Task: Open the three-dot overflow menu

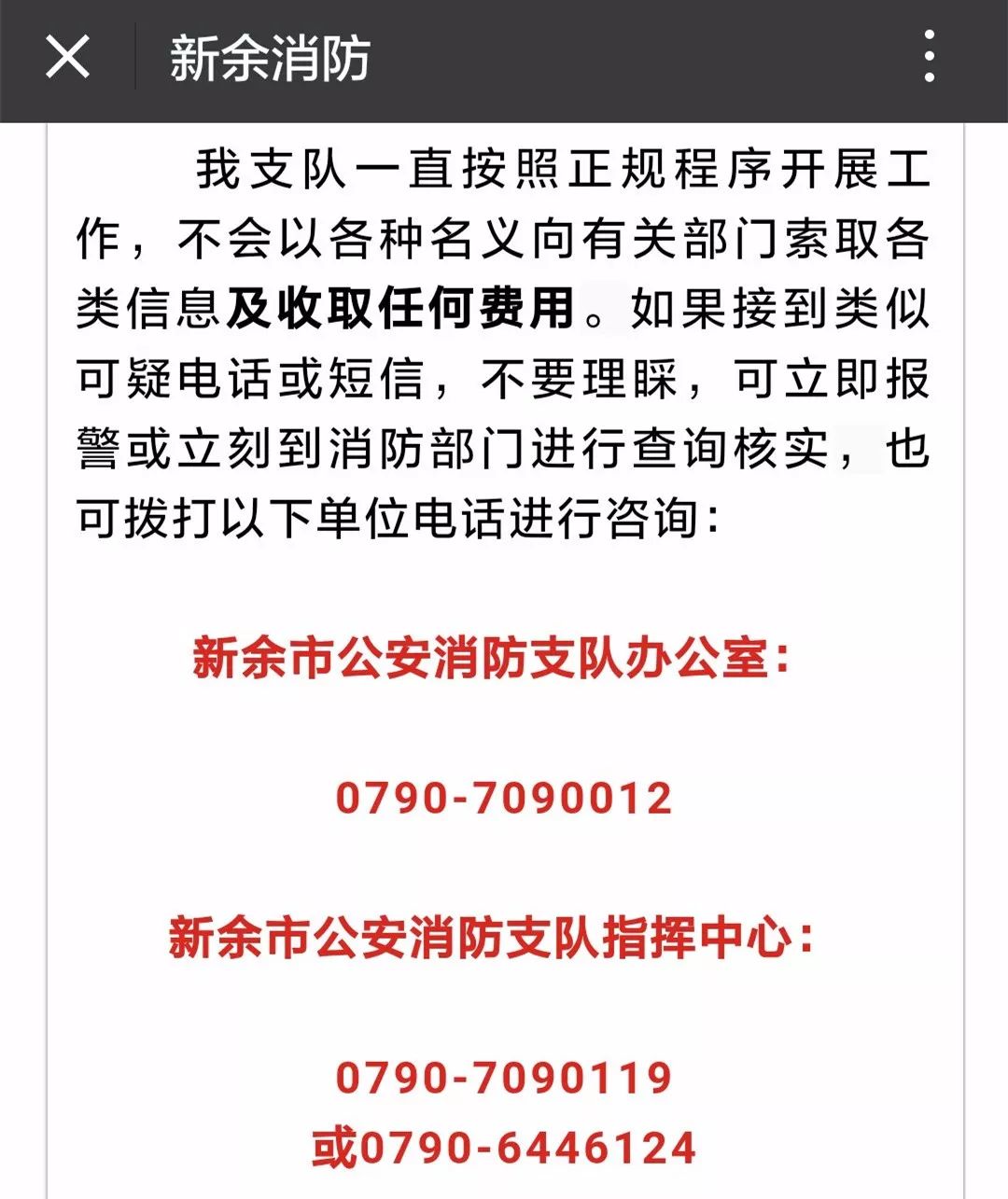Action: 929,58
